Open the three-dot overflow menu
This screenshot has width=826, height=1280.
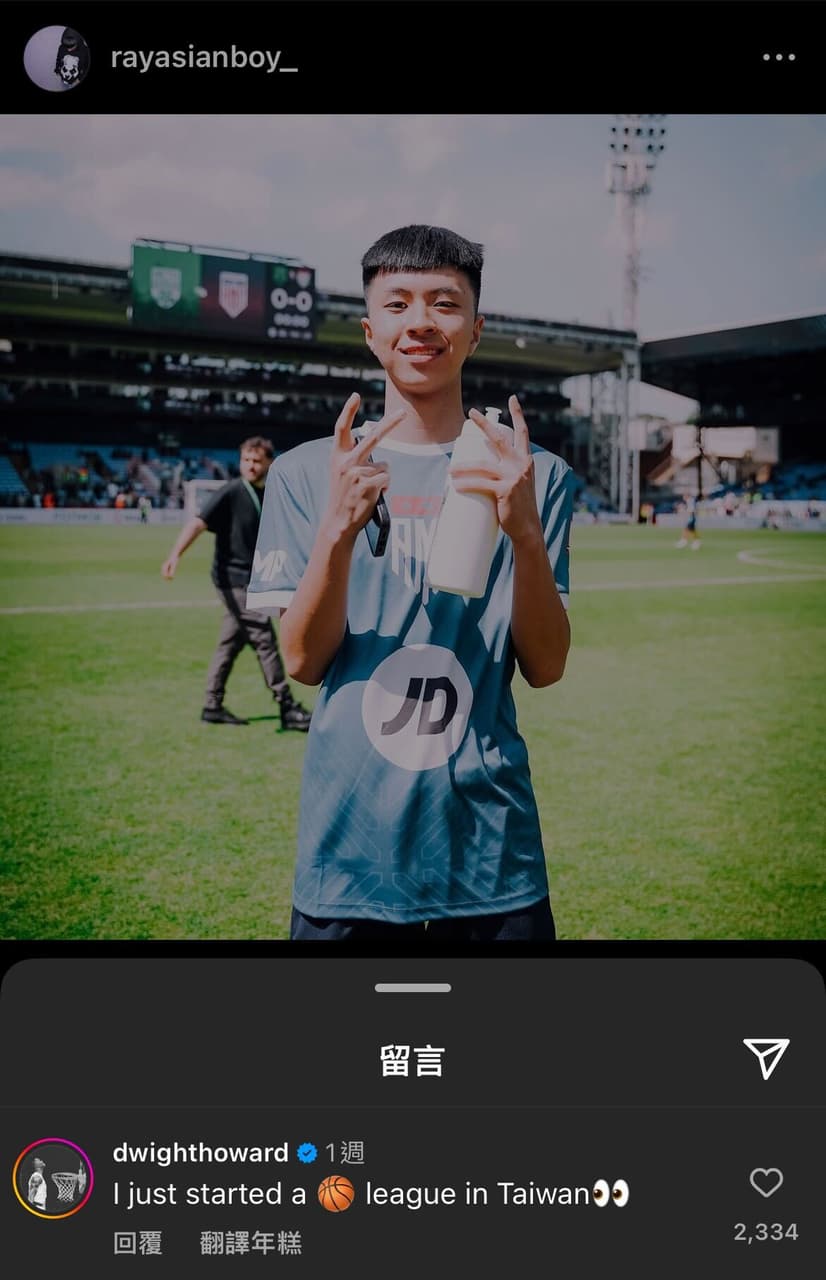click(x=778, y=58)
